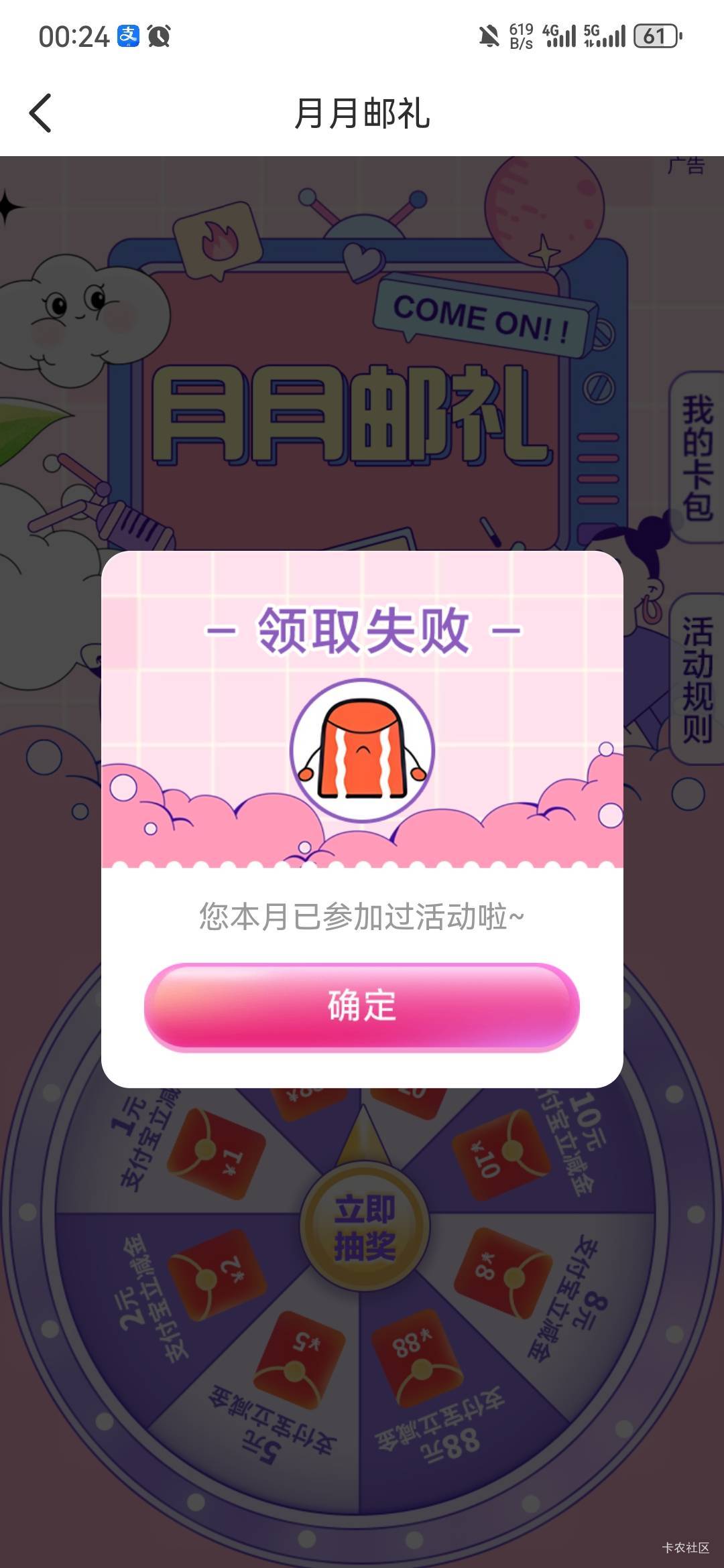Tap 立即抽奖 at the wheel center

click(364, 1227)
